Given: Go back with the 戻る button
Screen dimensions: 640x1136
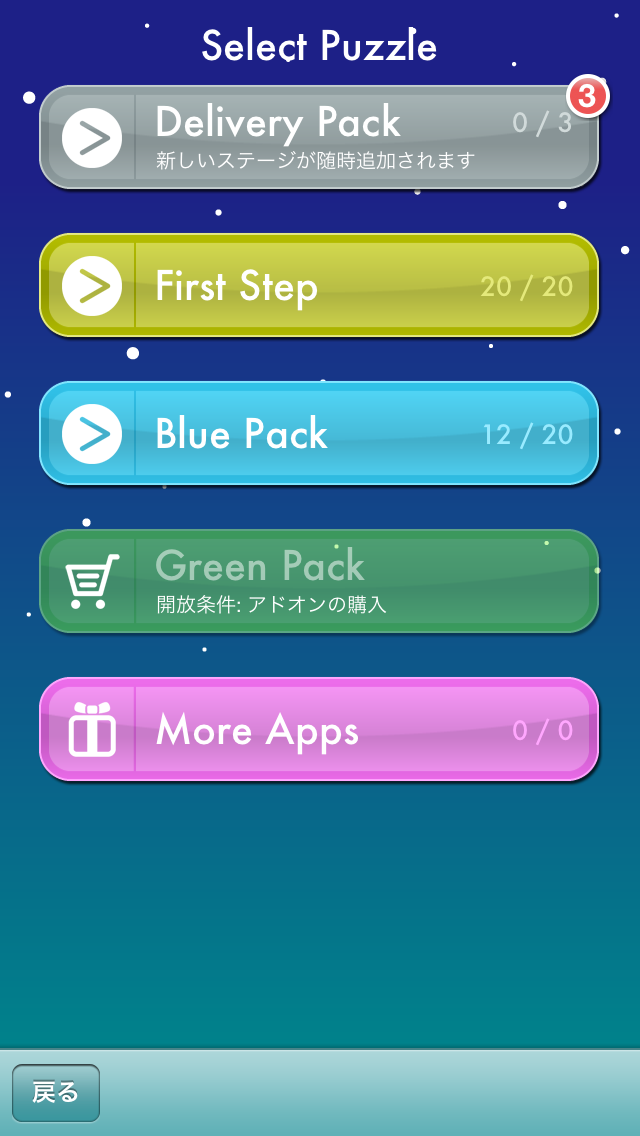Looking at the screenshot, I should [x=56, y=1093].
